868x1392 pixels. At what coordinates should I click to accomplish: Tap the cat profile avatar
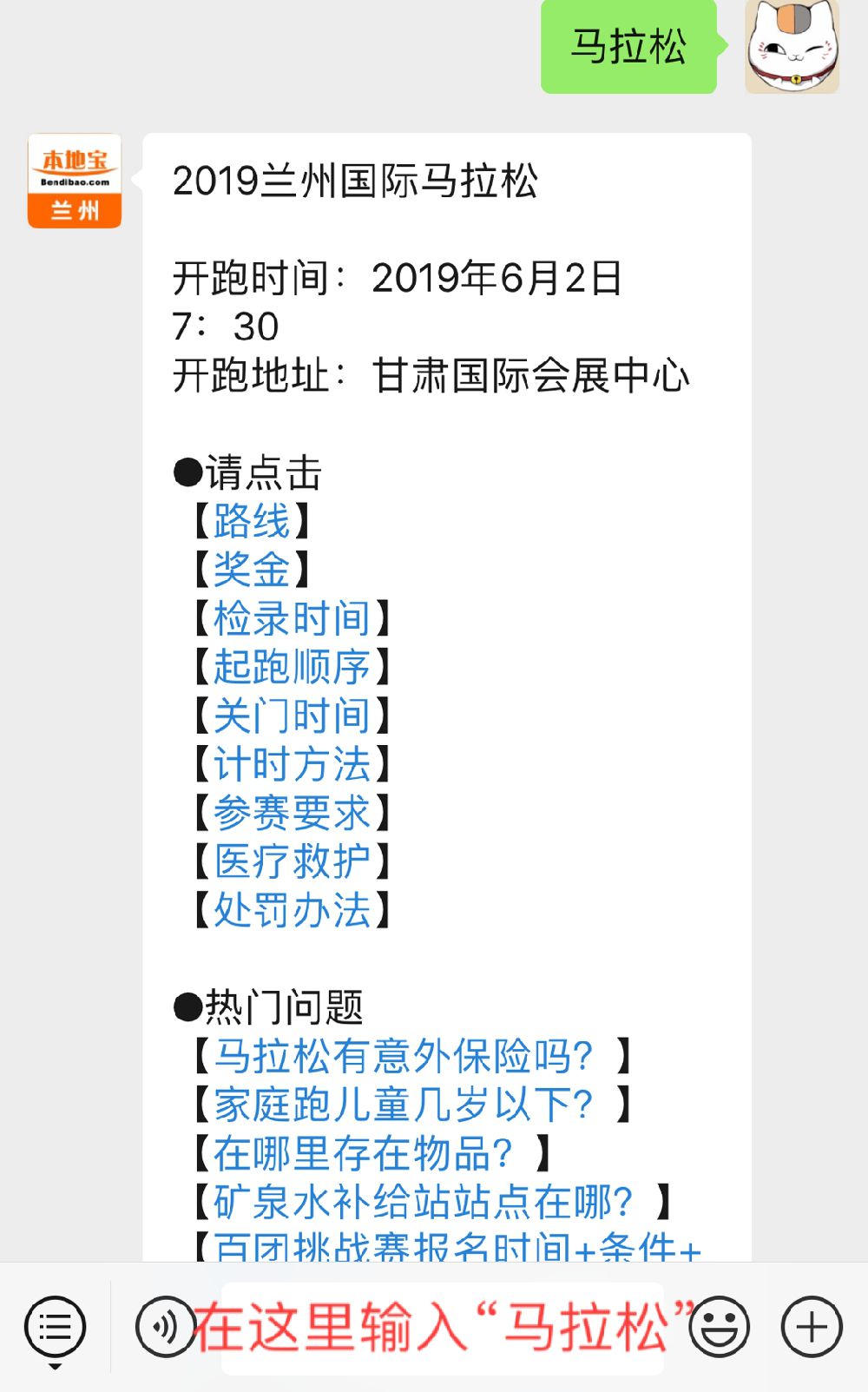coord(792,47)
